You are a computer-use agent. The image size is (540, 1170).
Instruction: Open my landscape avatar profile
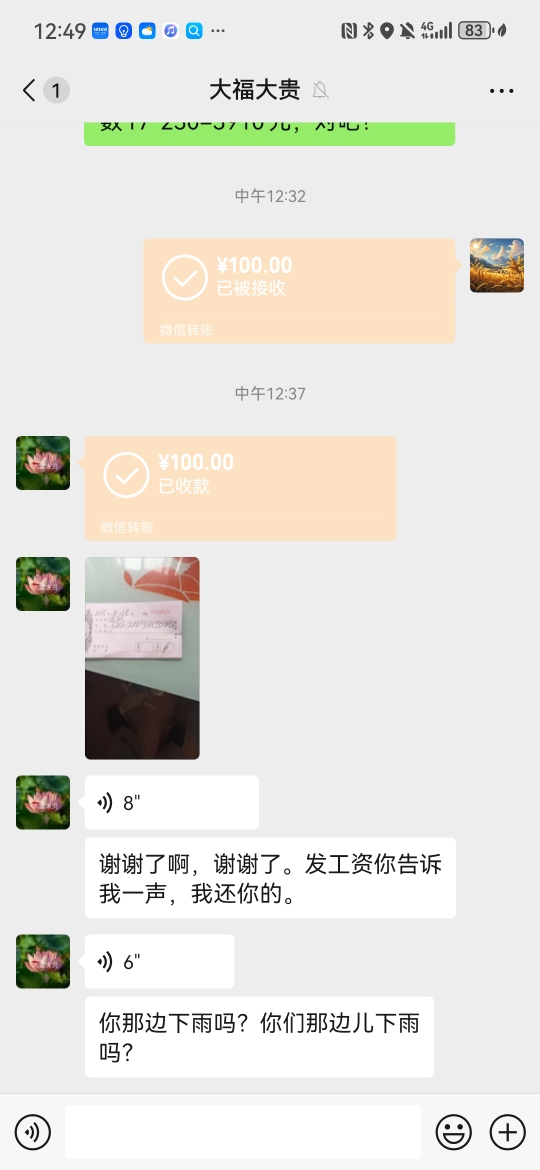click(x=497, y=266)
